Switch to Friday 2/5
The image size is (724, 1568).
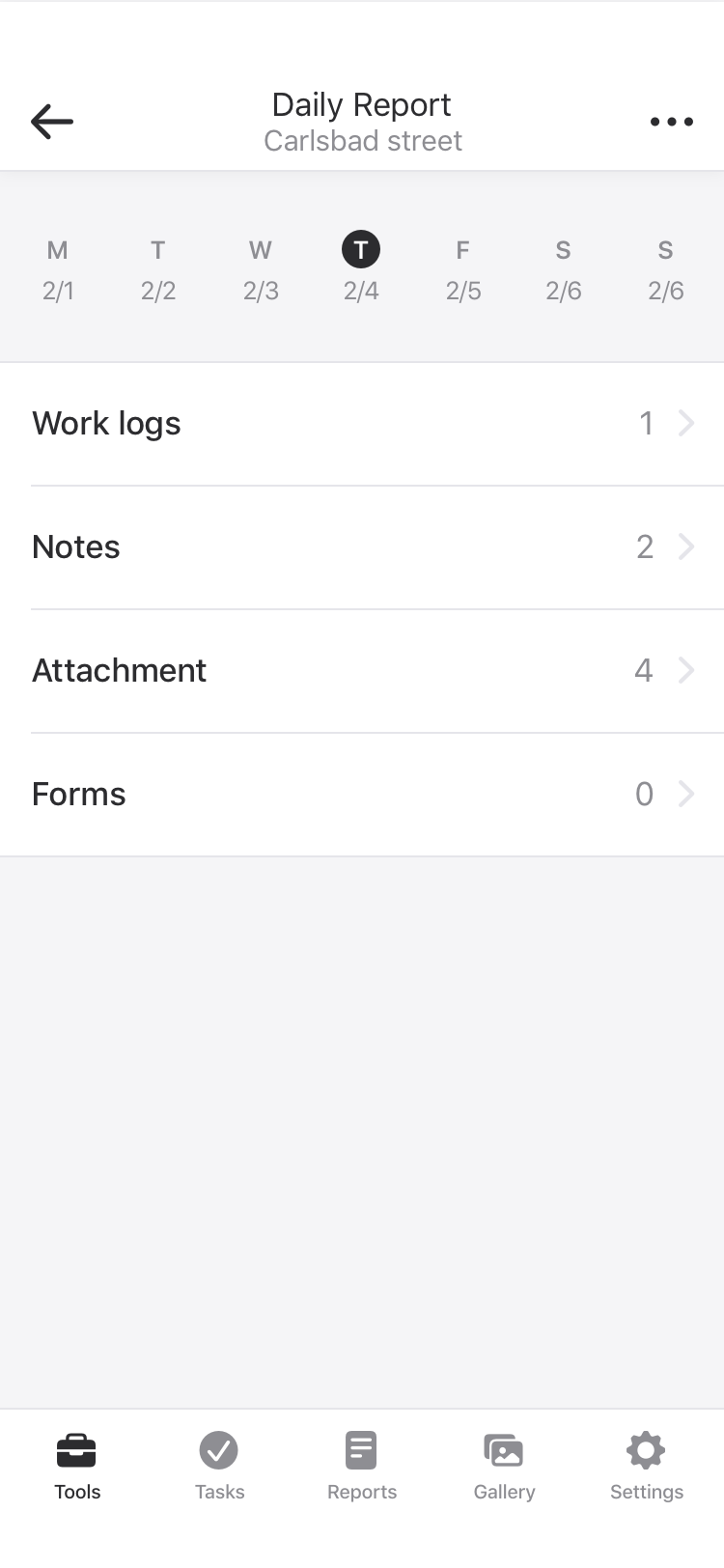(x=462, y=267)
